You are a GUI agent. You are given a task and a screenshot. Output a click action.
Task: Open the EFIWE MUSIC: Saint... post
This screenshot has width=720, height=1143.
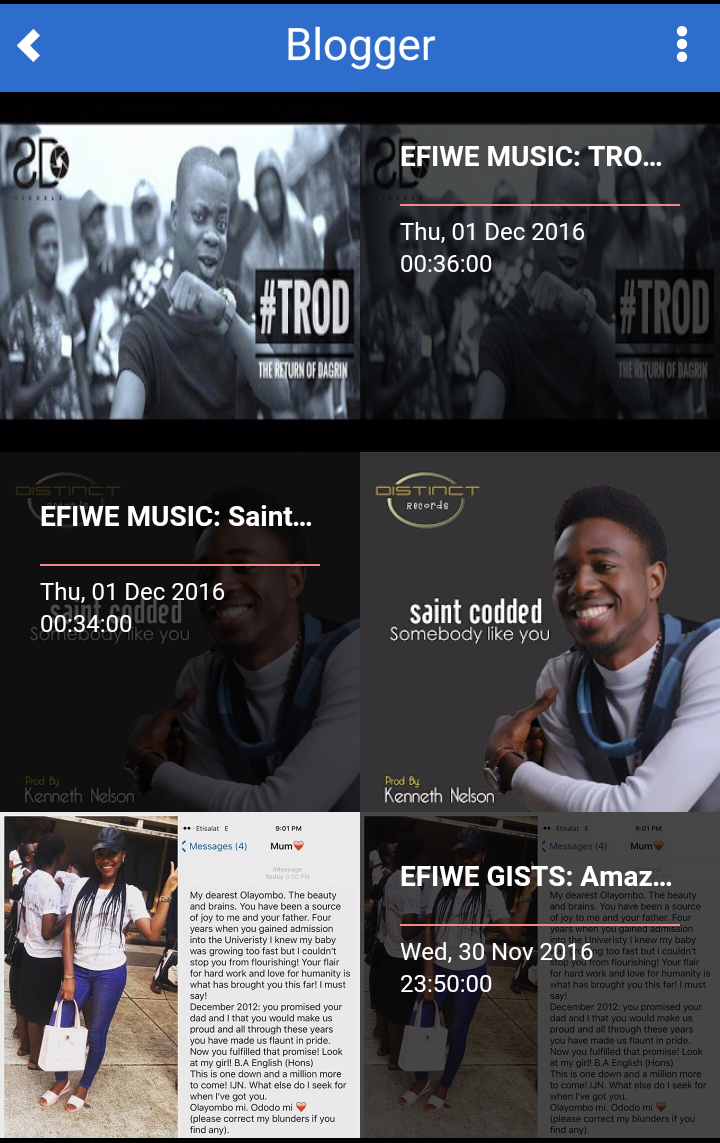(x=177, y=517)
